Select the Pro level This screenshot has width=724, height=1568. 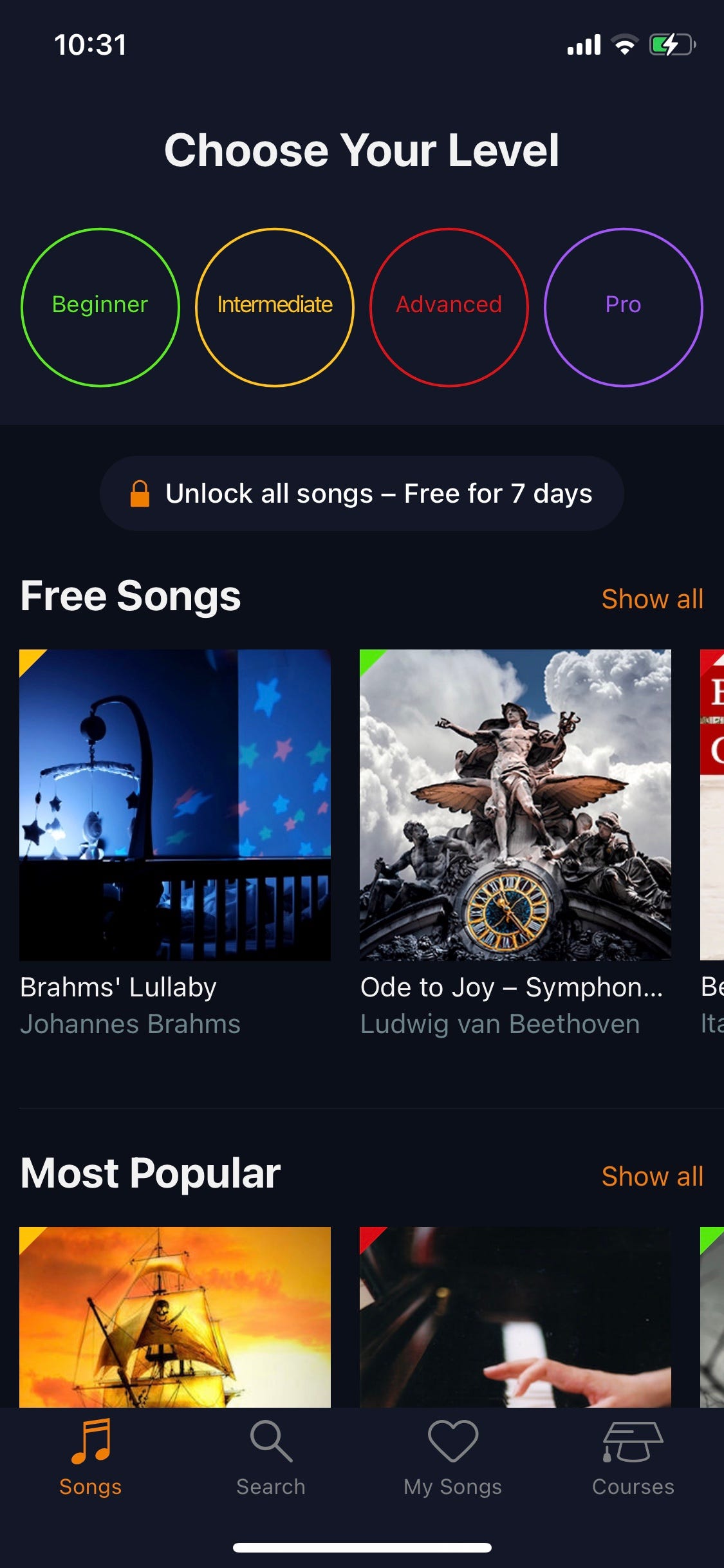[x=623, y=307]
